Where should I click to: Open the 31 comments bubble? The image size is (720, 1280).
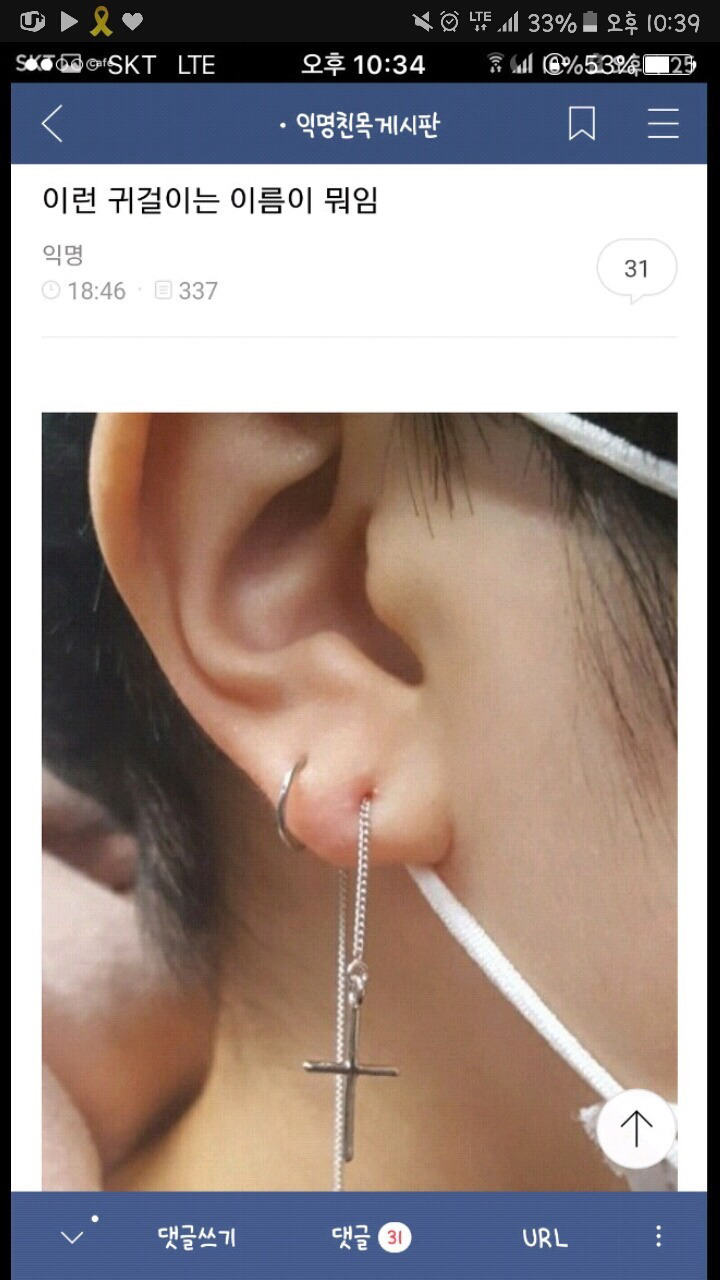click(636, 270)
